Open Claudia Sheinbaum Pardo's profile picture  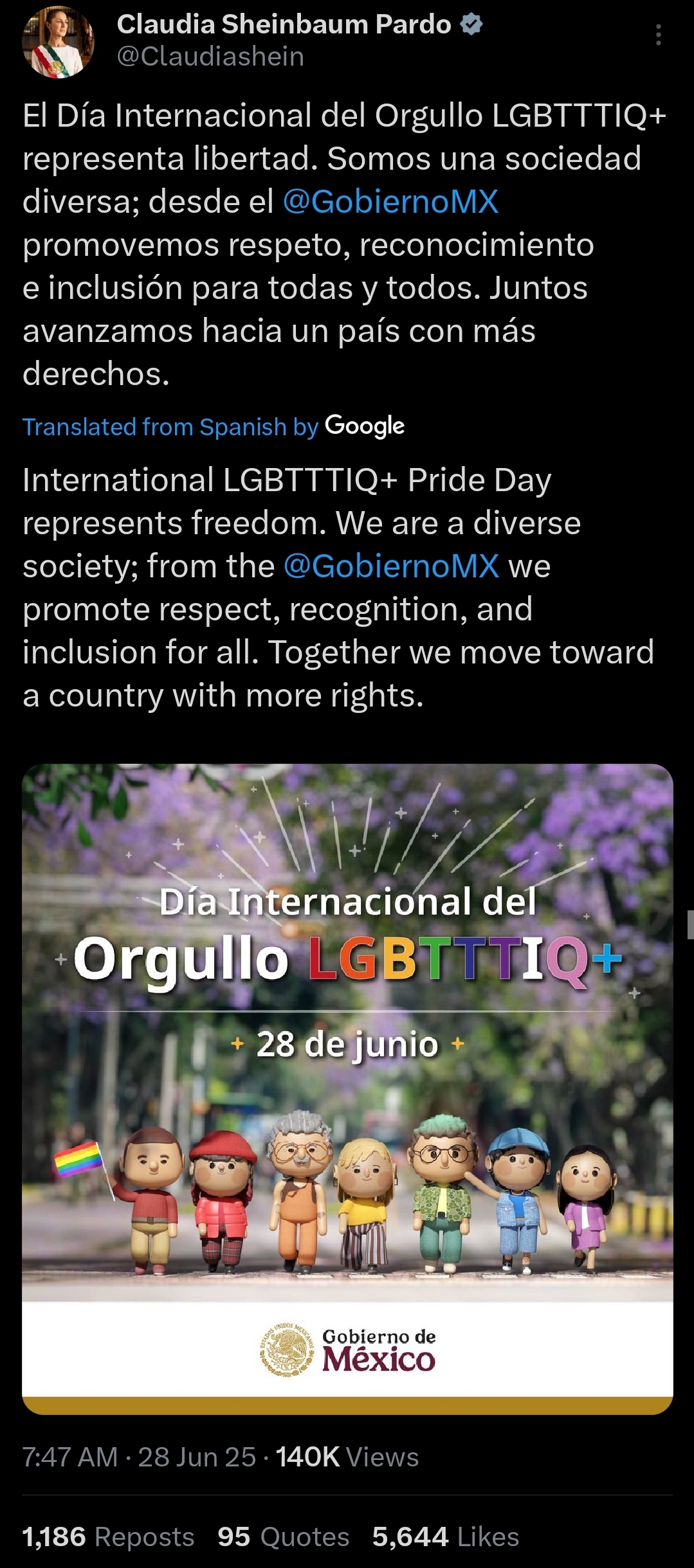click(x=59, y=42)
